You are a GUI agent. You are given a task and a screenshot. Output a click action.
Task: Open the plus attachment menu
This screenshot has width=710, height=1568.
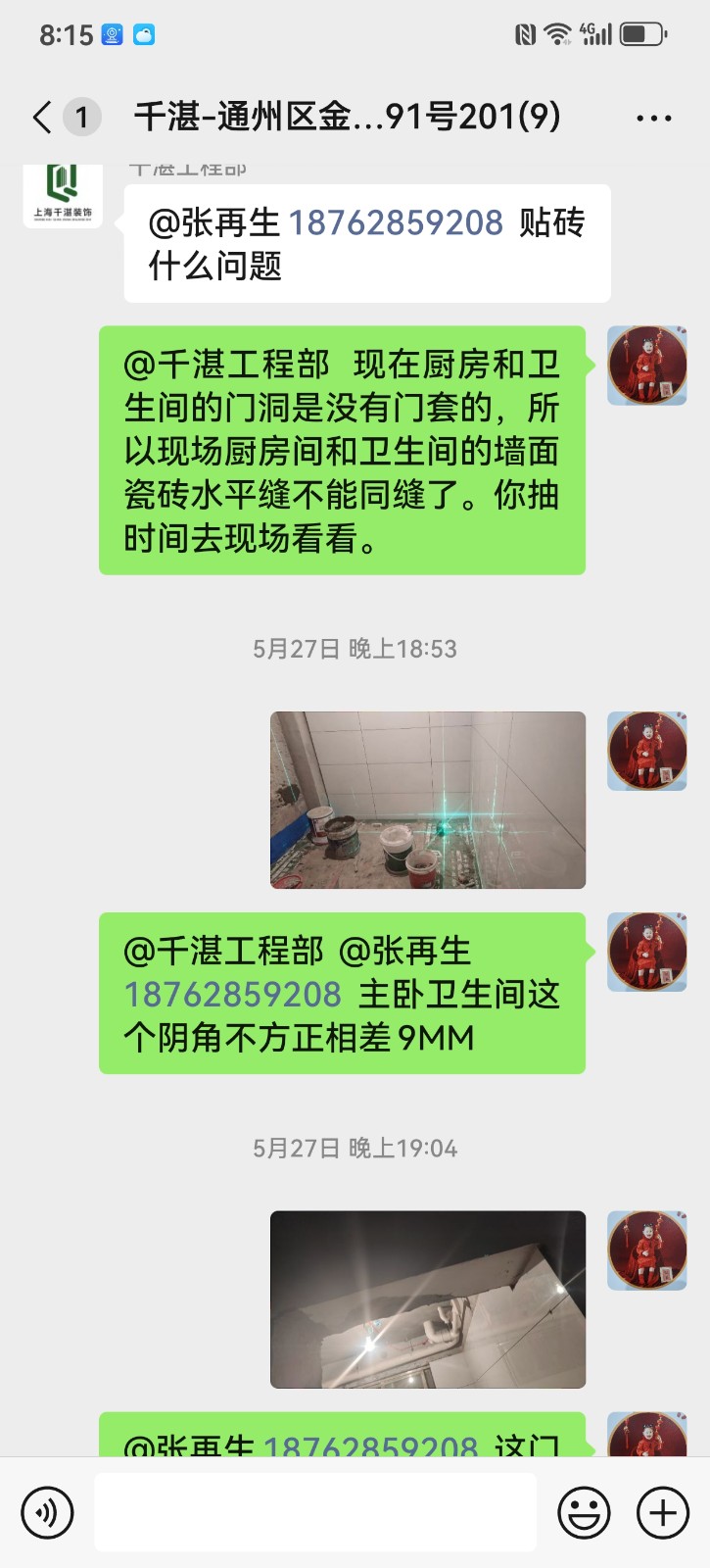(663, 1512)
